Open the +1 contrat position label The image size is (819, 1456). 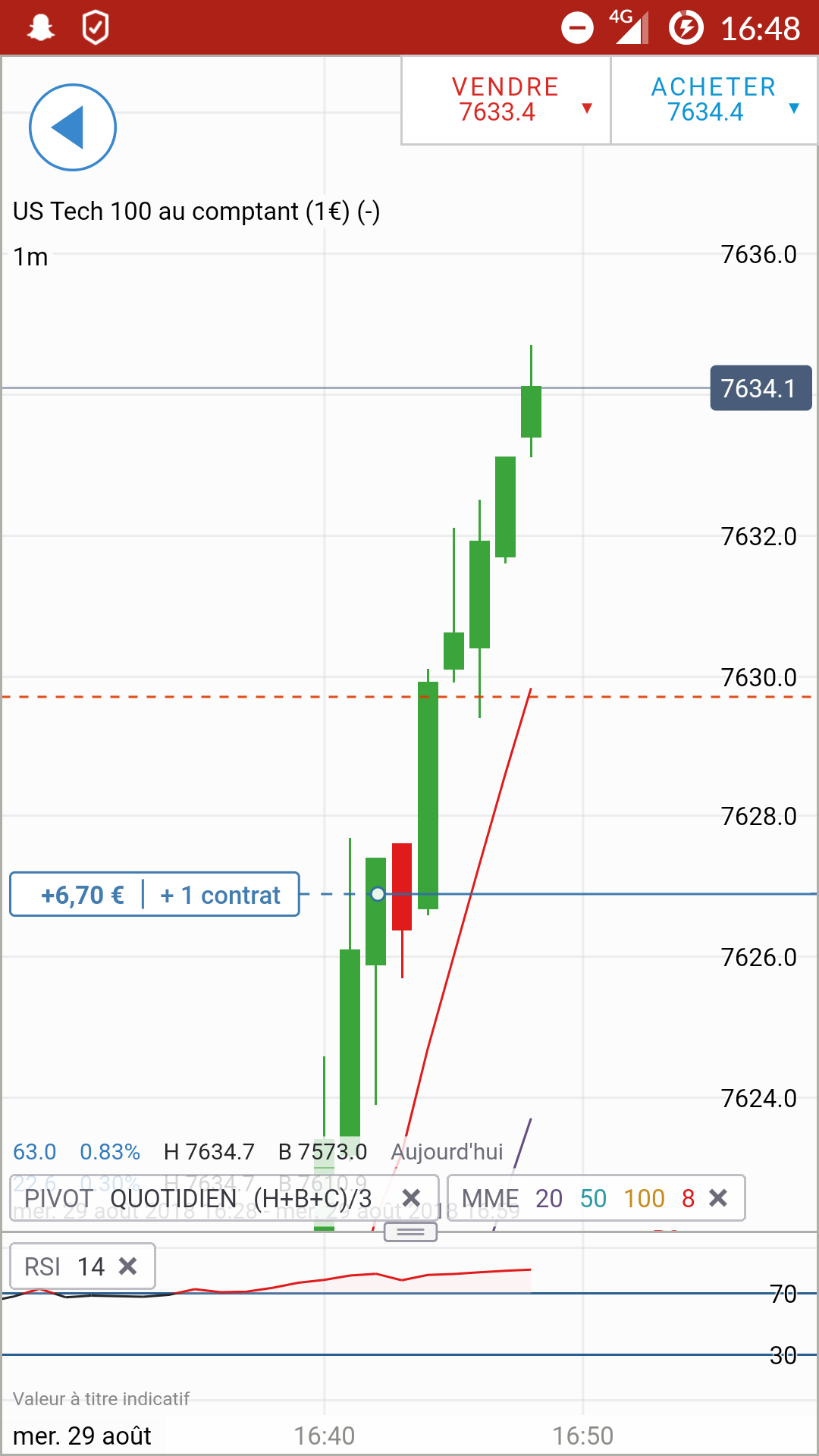(220, 895)
